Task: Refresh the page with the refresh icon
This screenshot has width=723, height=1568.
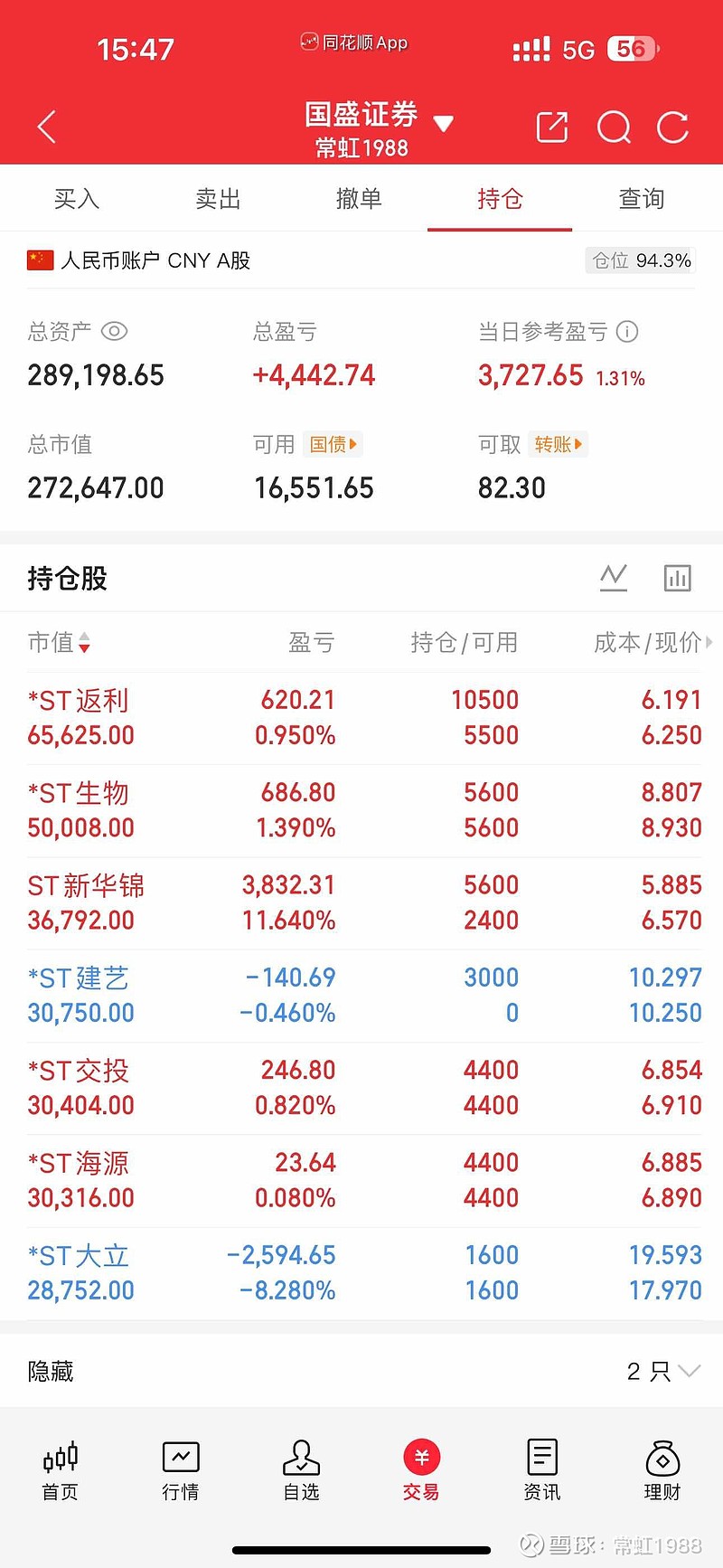Action: 673,127
